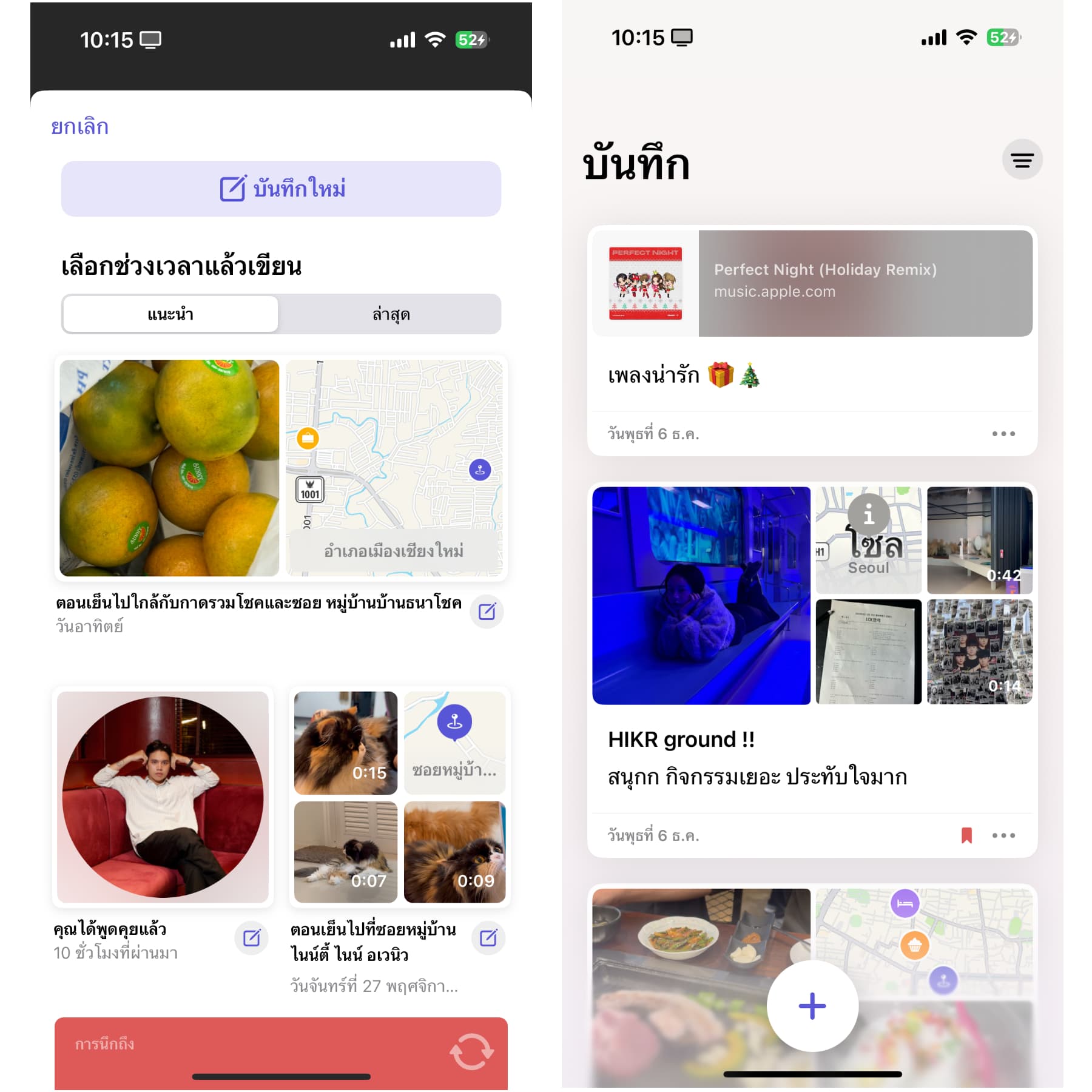Image resolution: width=1092 pixels, height=1092 pixels.
Task: Add a new journal entry with plus button
Action: (812, 1005)
